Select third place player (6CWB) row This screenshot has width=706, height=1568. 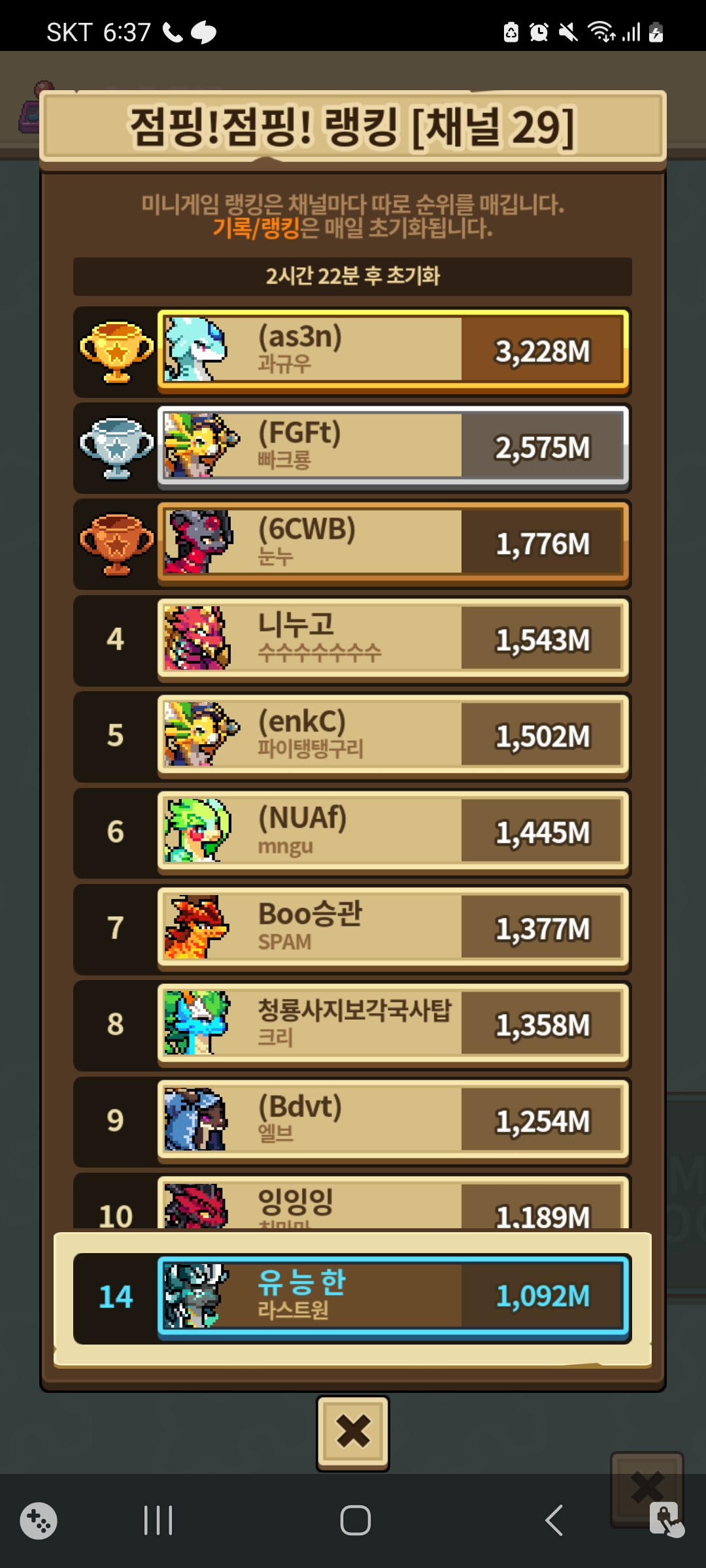pos(392,542)
